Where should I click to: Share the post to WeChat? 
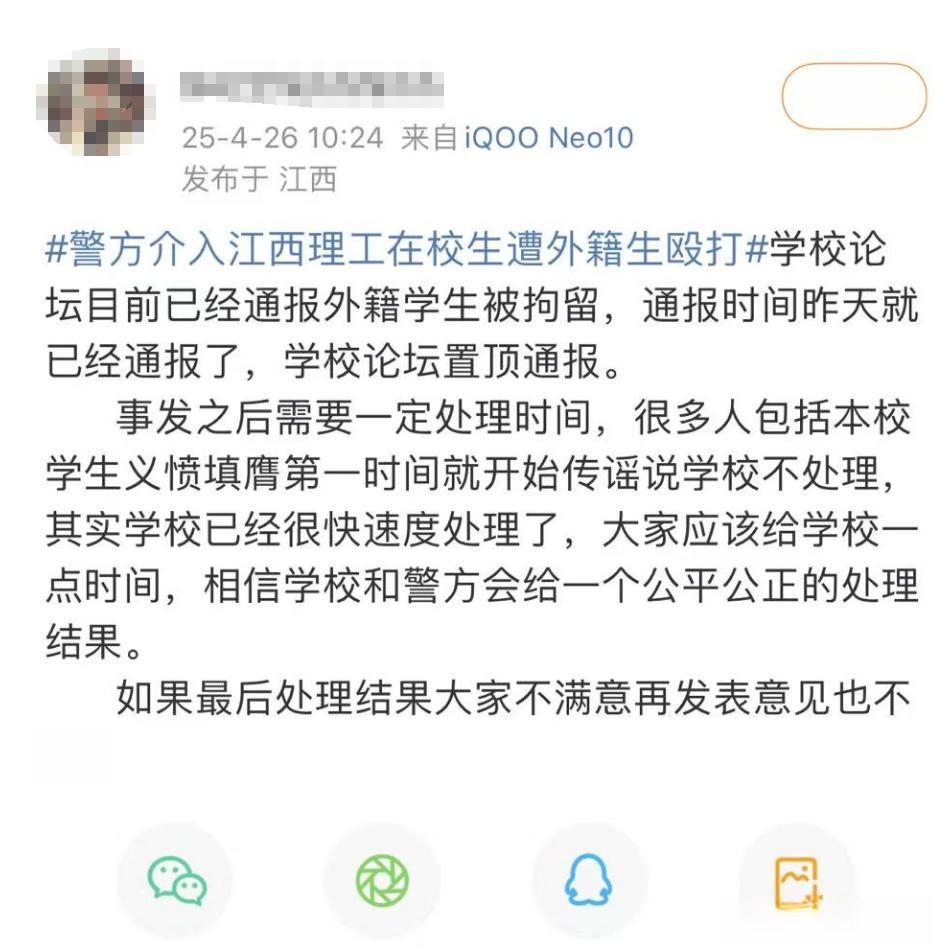(x=176, y=881)
